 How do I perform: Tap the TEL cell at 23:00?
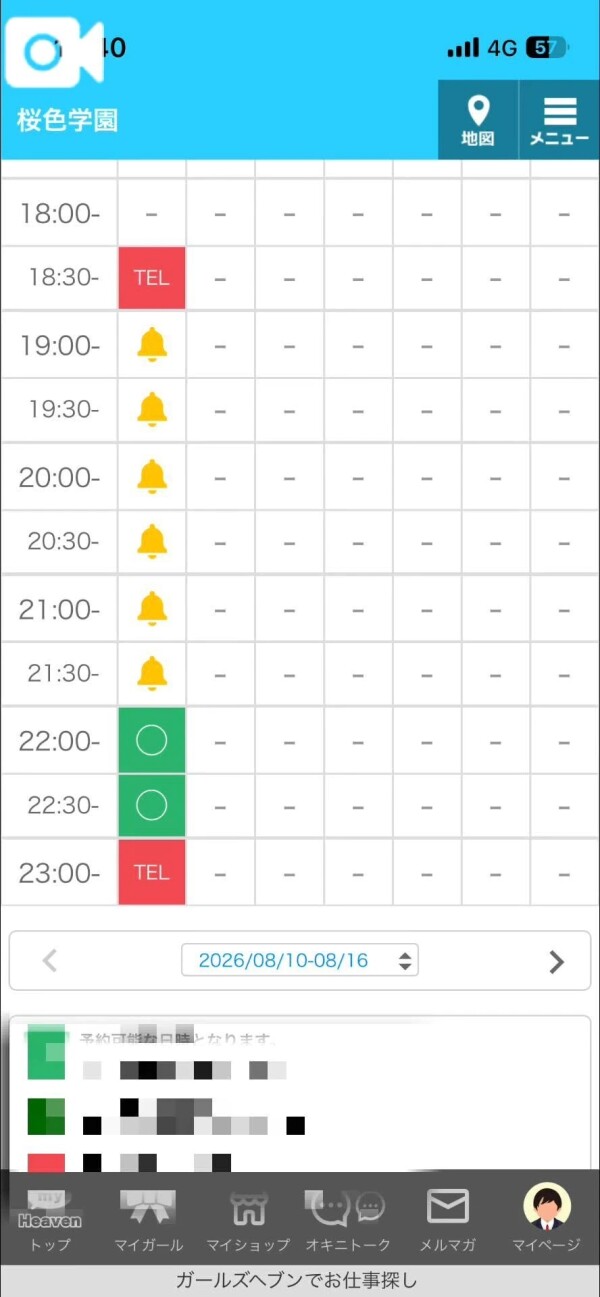(152, 872)
